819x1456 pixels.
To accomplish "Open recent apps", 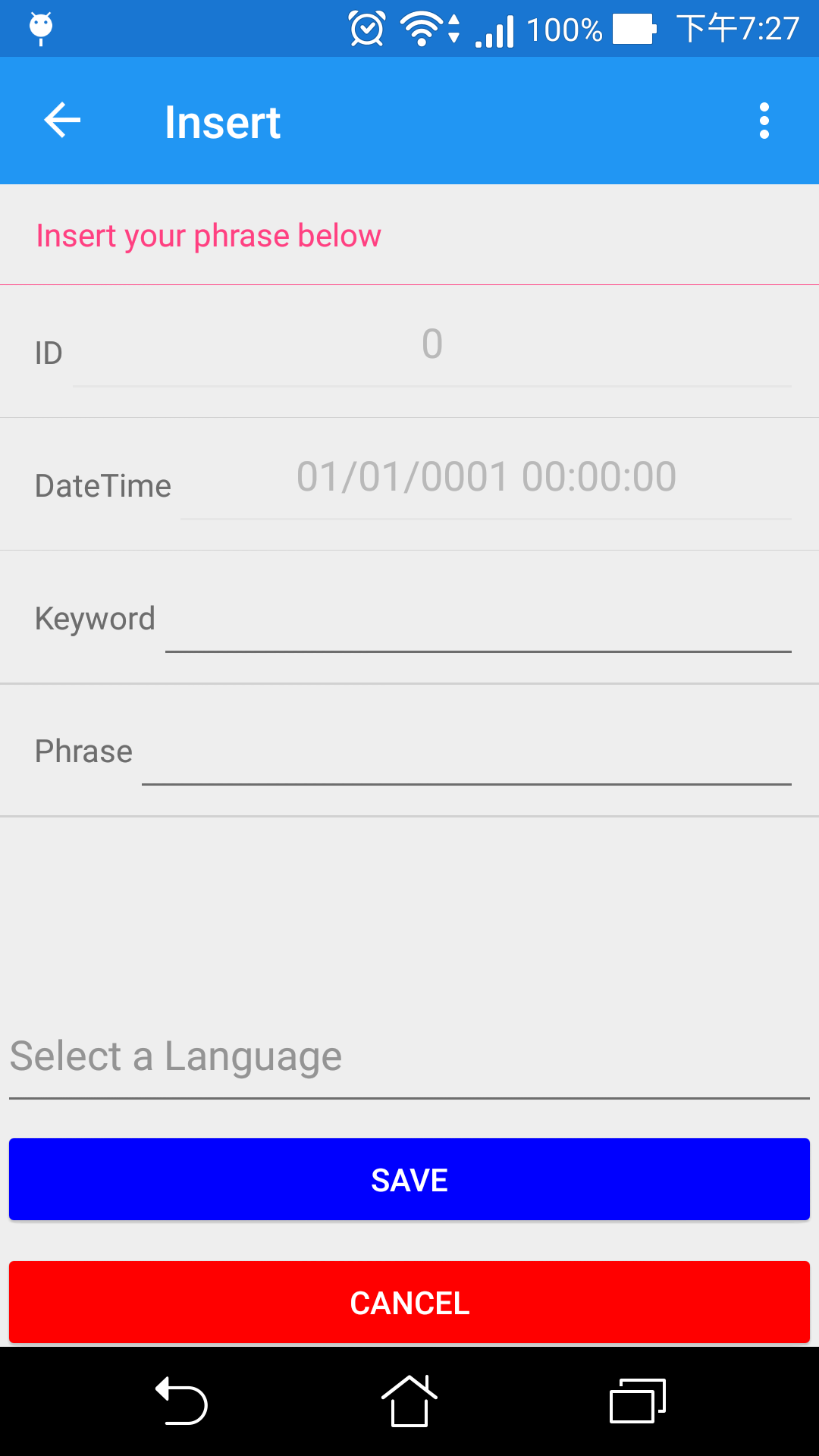I will (637, 1401).
